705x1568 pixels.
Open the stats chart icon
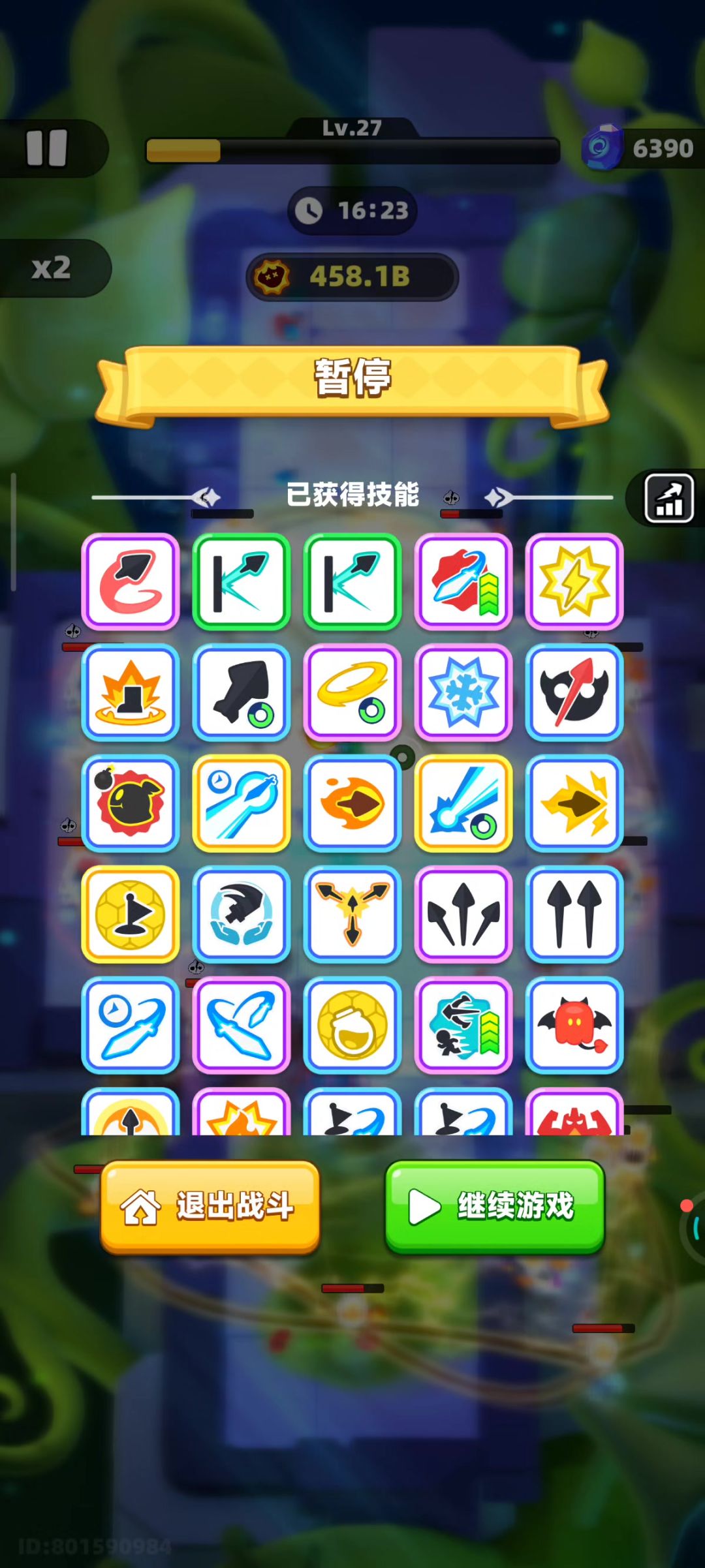coord(668,499)
